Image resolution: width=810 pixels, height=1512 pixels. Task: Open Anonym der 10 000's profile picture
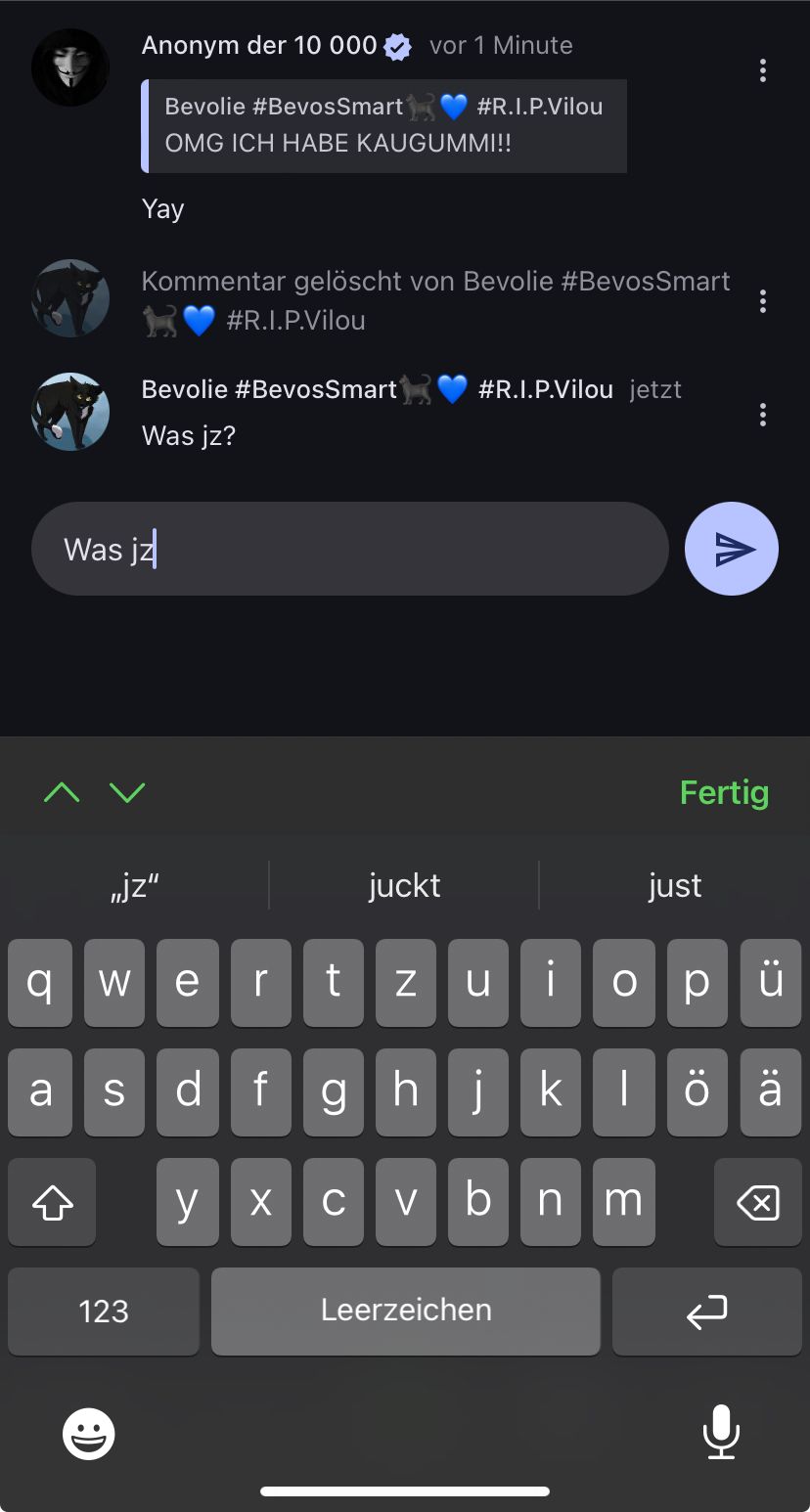click(x=70, y=67)
